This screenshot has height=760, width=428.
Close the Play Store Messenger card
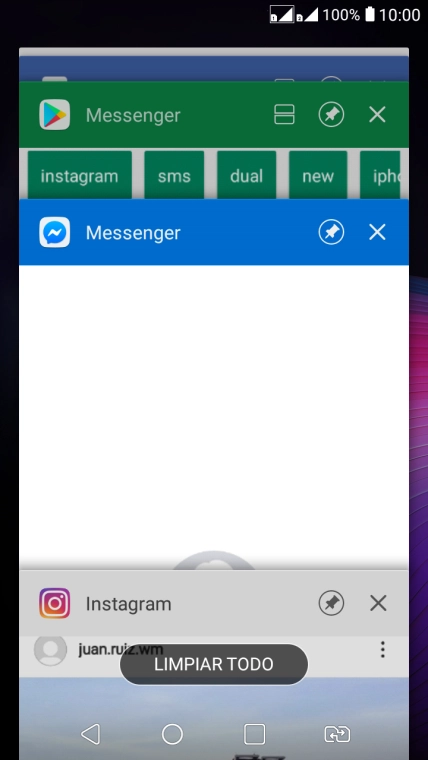point(377,115)
